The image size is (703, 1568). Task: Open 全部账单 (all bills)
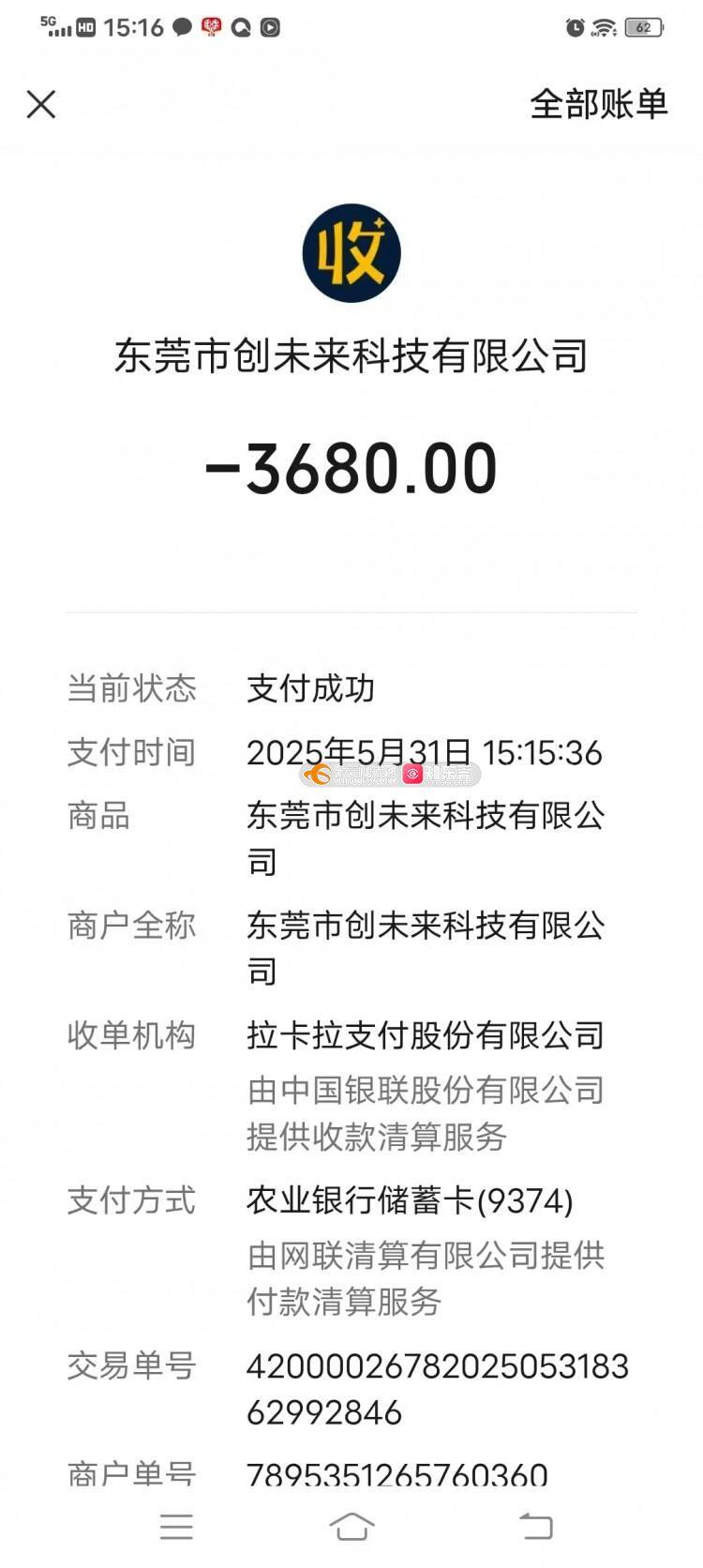click(x=598, y=104)
